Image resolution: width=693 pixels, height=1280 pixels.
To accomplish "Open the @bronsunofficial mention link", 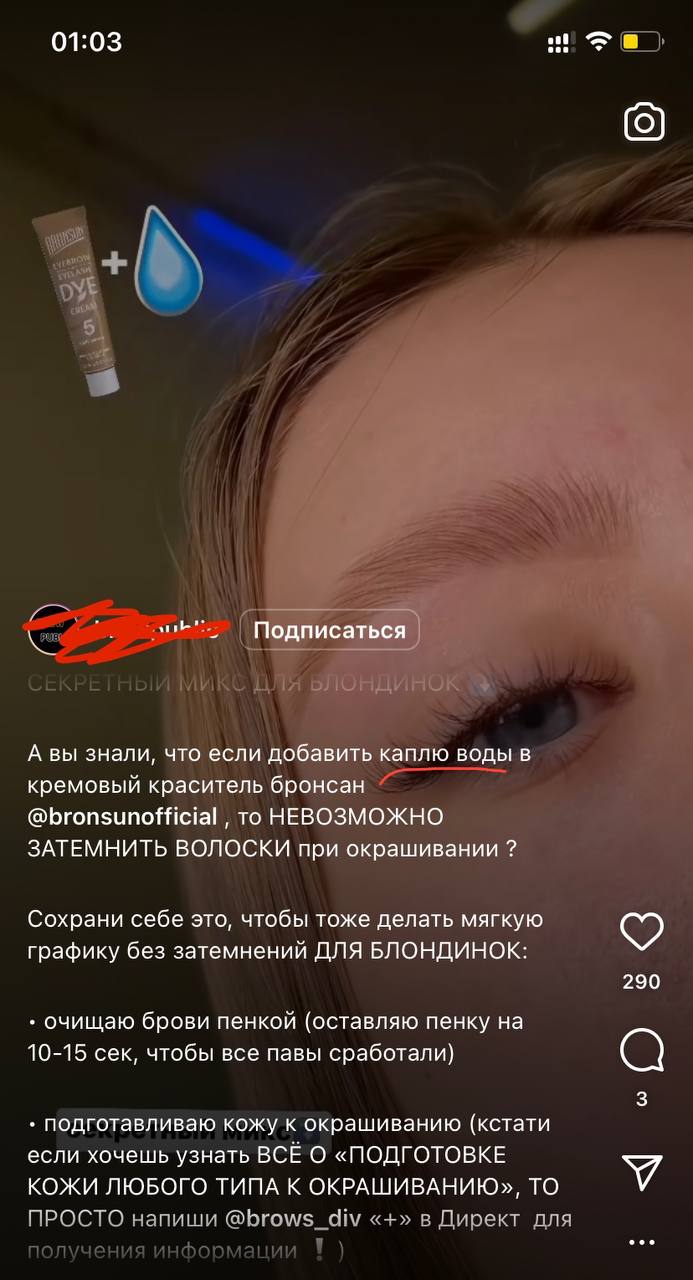I will point(122,817).
